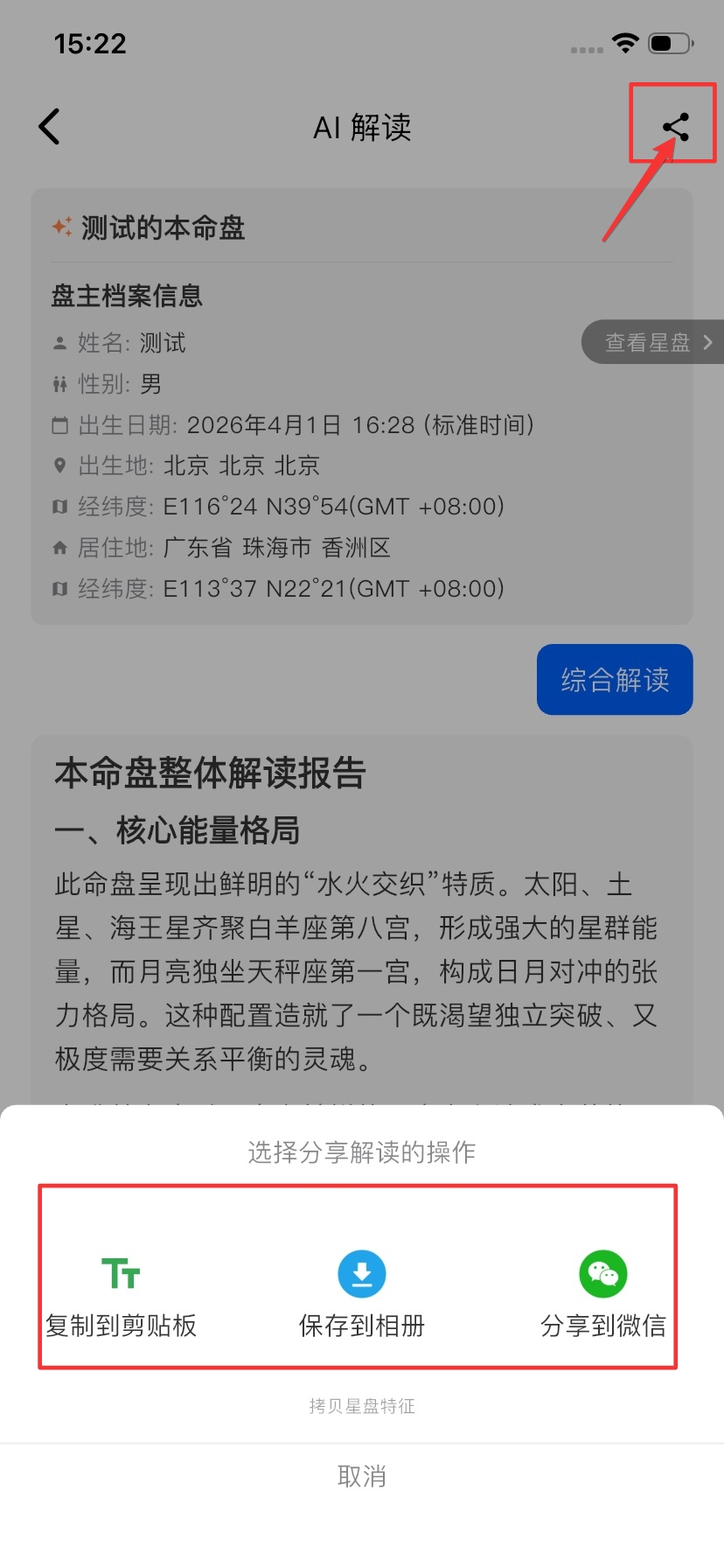
Task: Dismiss the share sheet with 取消
Action: (x=361, y=1475)
